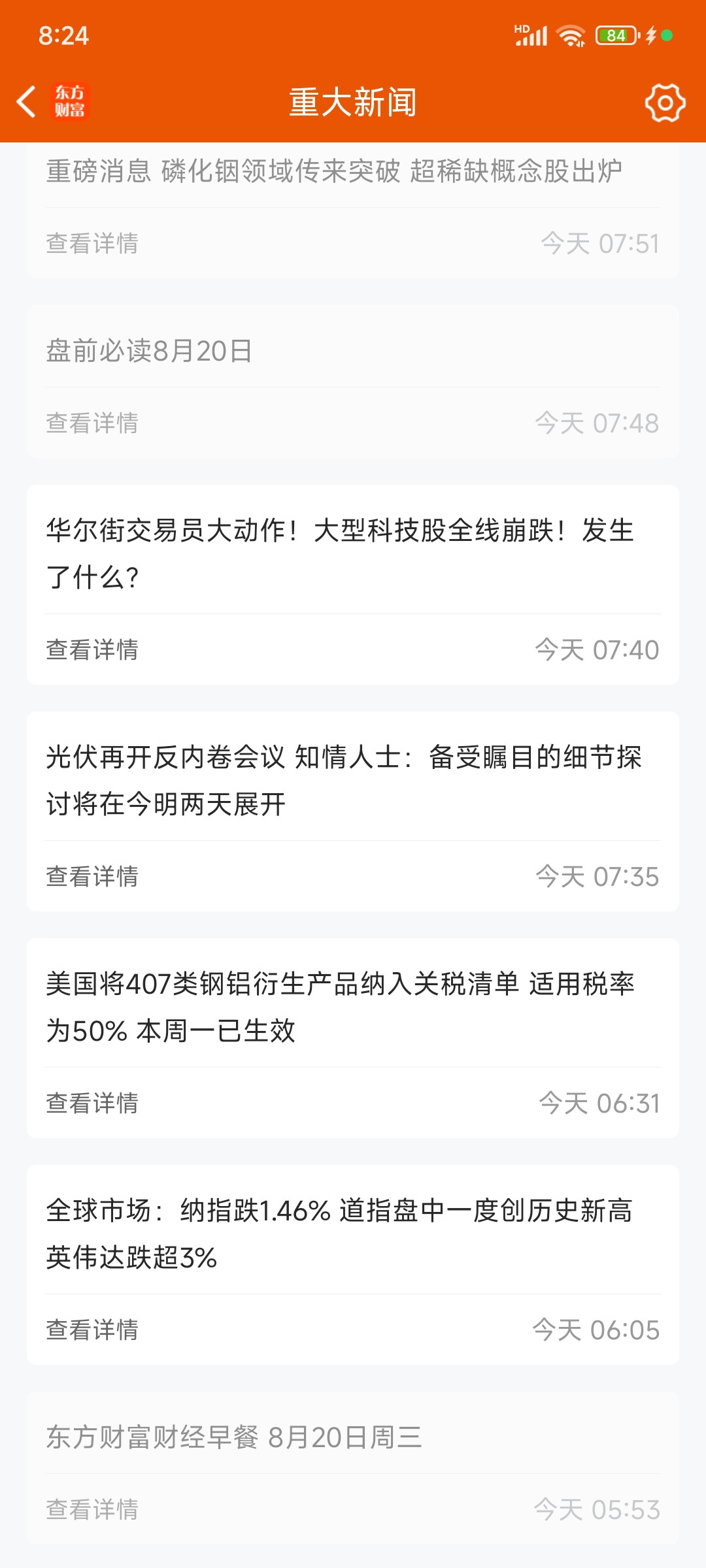Open the 磷化铟领域传来突破 news card
The width and height of the screenshot is (706, 1568).
pyautogui.click(x=353, y=210)
